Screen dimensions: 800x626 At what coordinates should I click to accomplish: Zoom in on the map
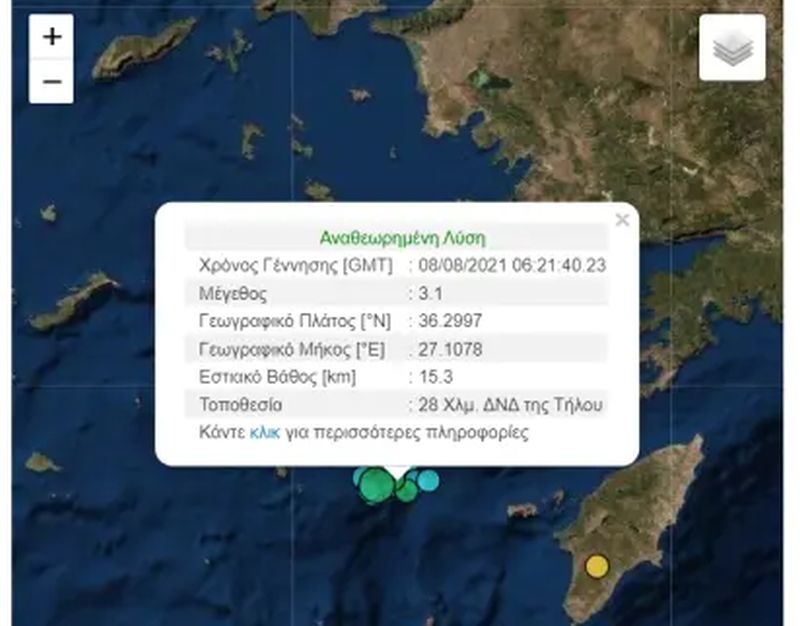pos(51,38)
